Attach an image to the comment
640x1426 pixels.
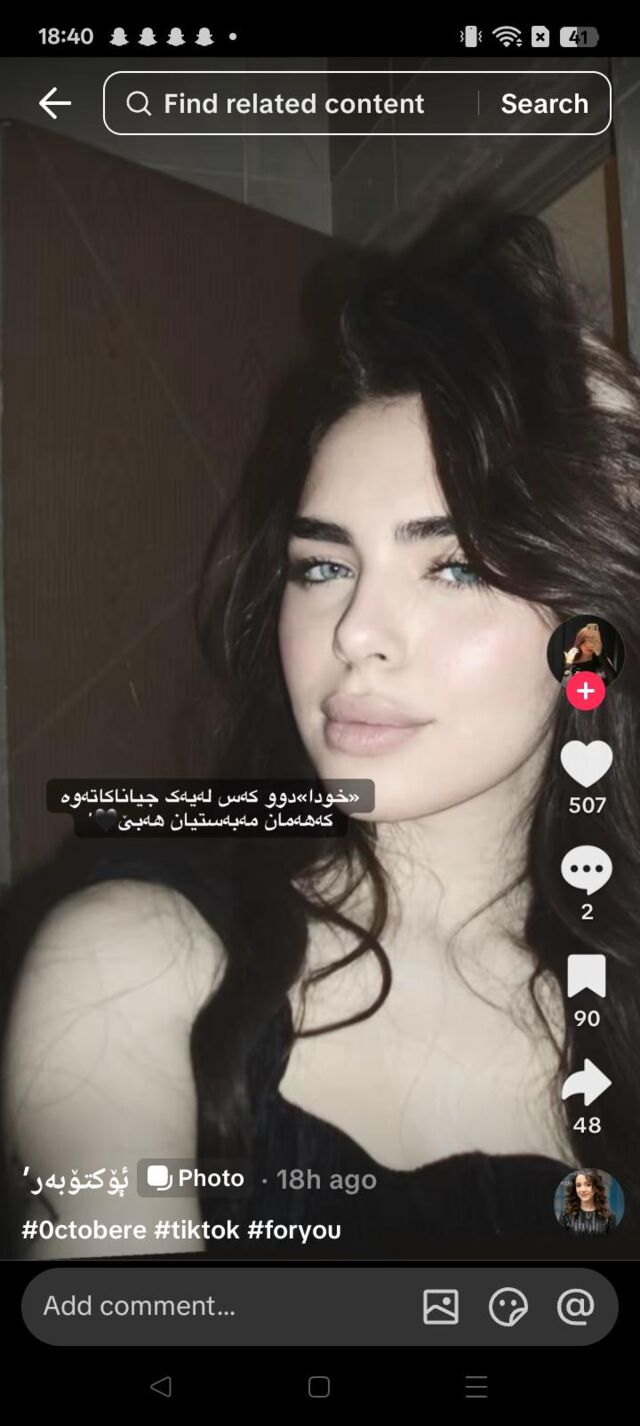pos(441,1306)
